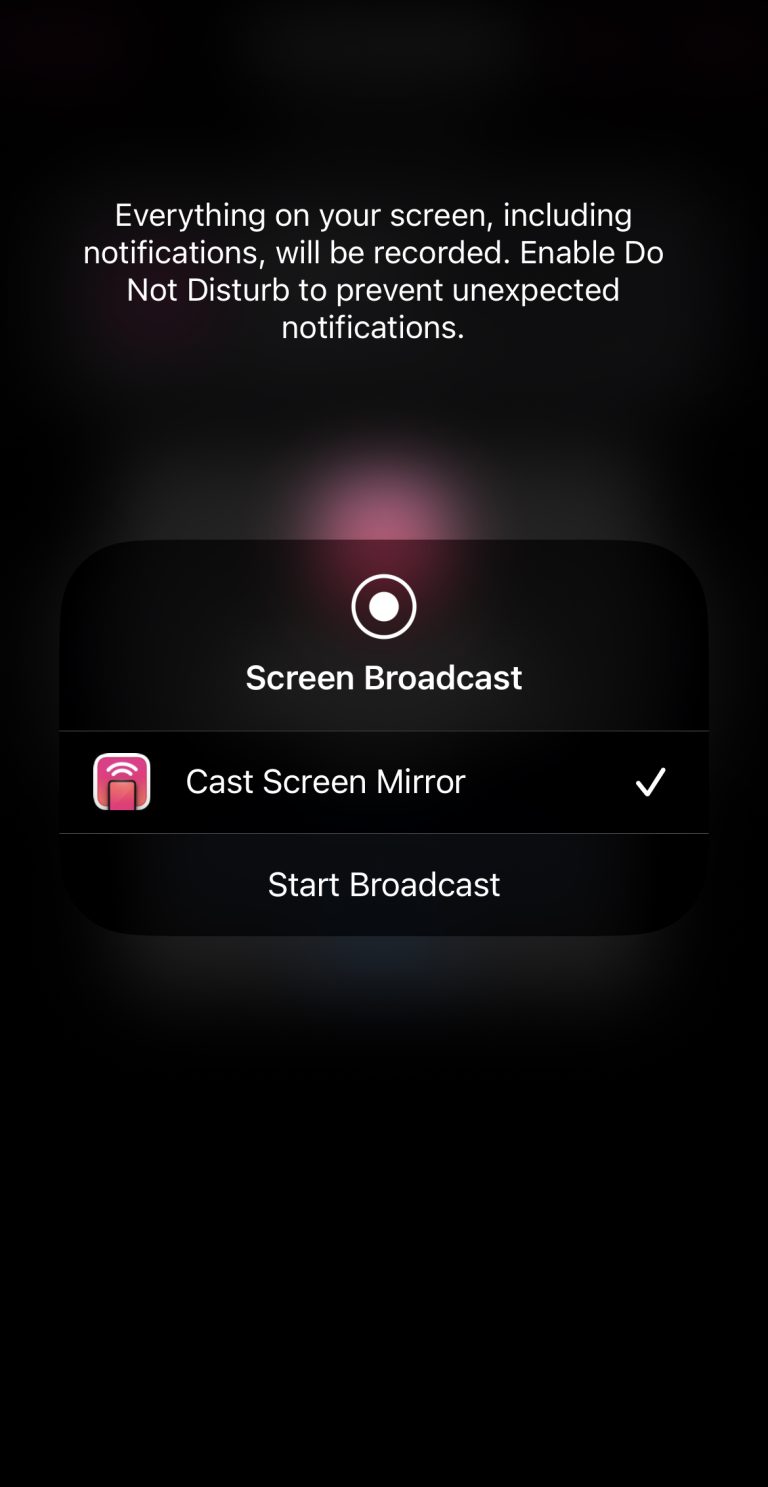Tap Start Broadcast at the dialog bottom

(x=384, y=884)
